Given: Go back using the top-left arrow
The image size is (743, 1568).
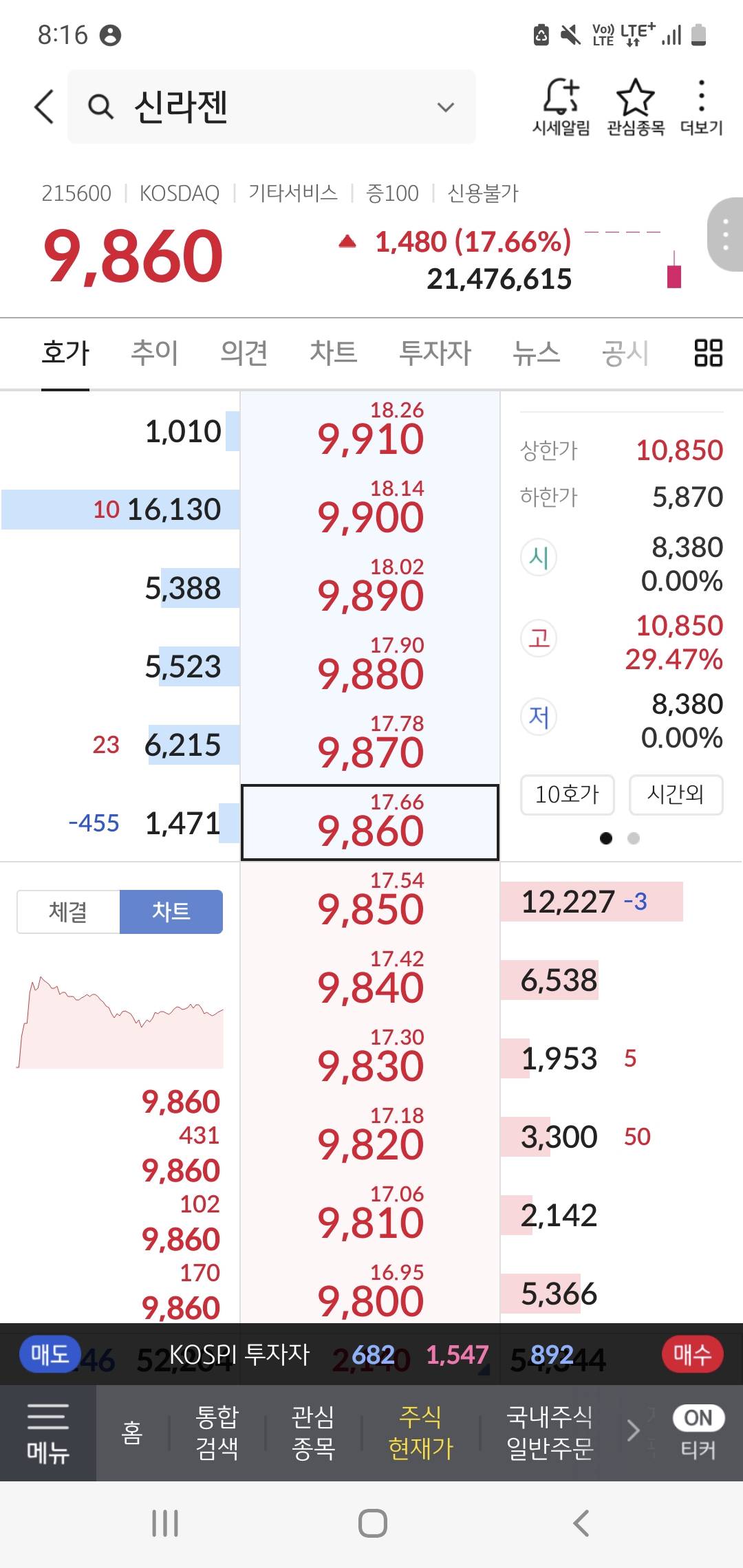Looking at the screenshot, I should click(x=44, y=107).
